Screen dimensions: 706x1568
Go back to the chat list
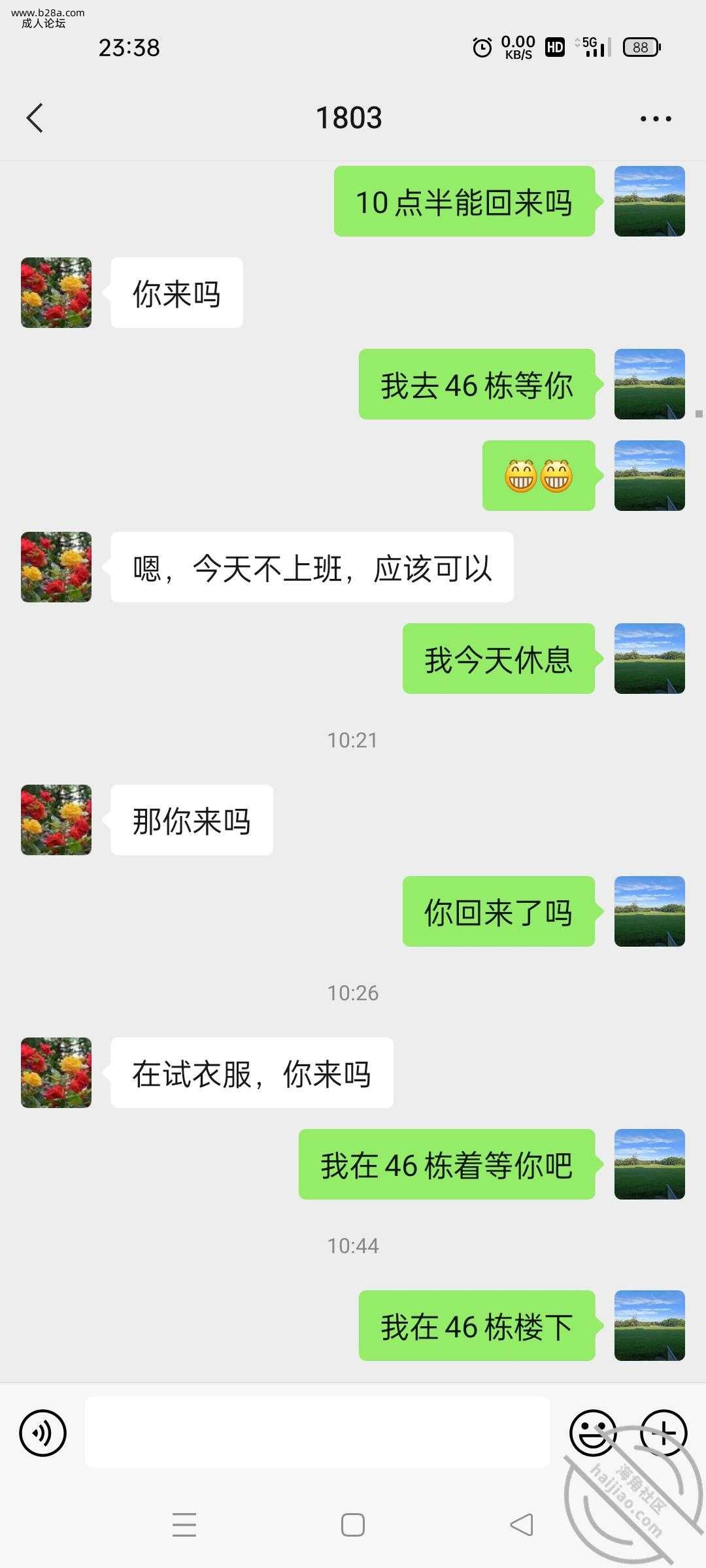pos(35,118)
